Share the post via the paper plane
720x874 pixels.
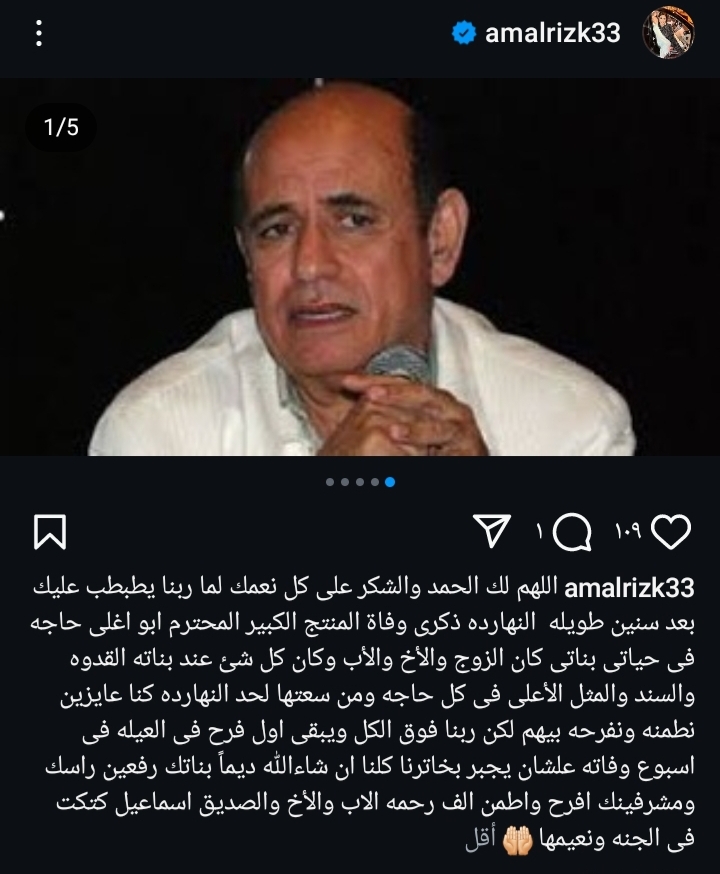pos(490,532)
